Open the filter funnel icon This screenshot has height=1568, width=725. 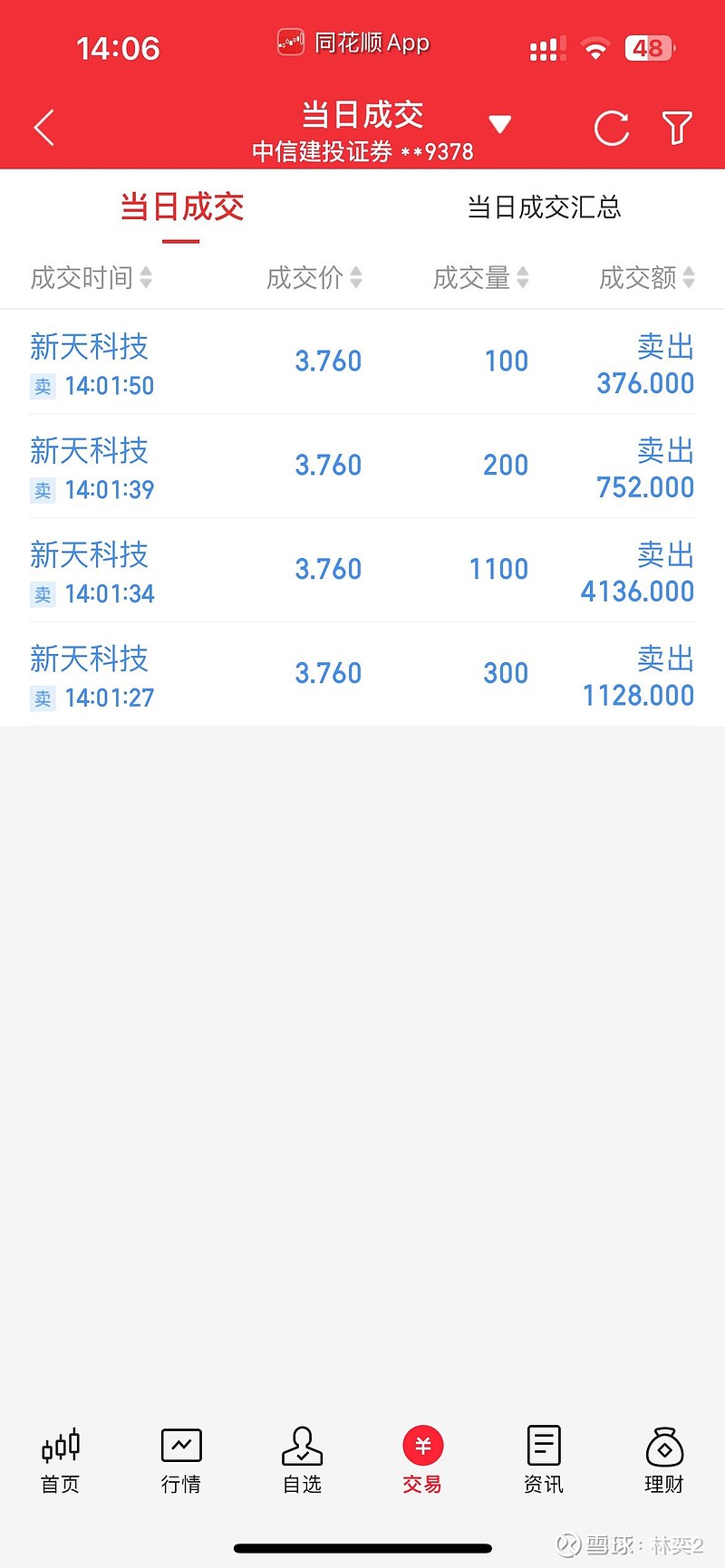click(x=677, y=129)
